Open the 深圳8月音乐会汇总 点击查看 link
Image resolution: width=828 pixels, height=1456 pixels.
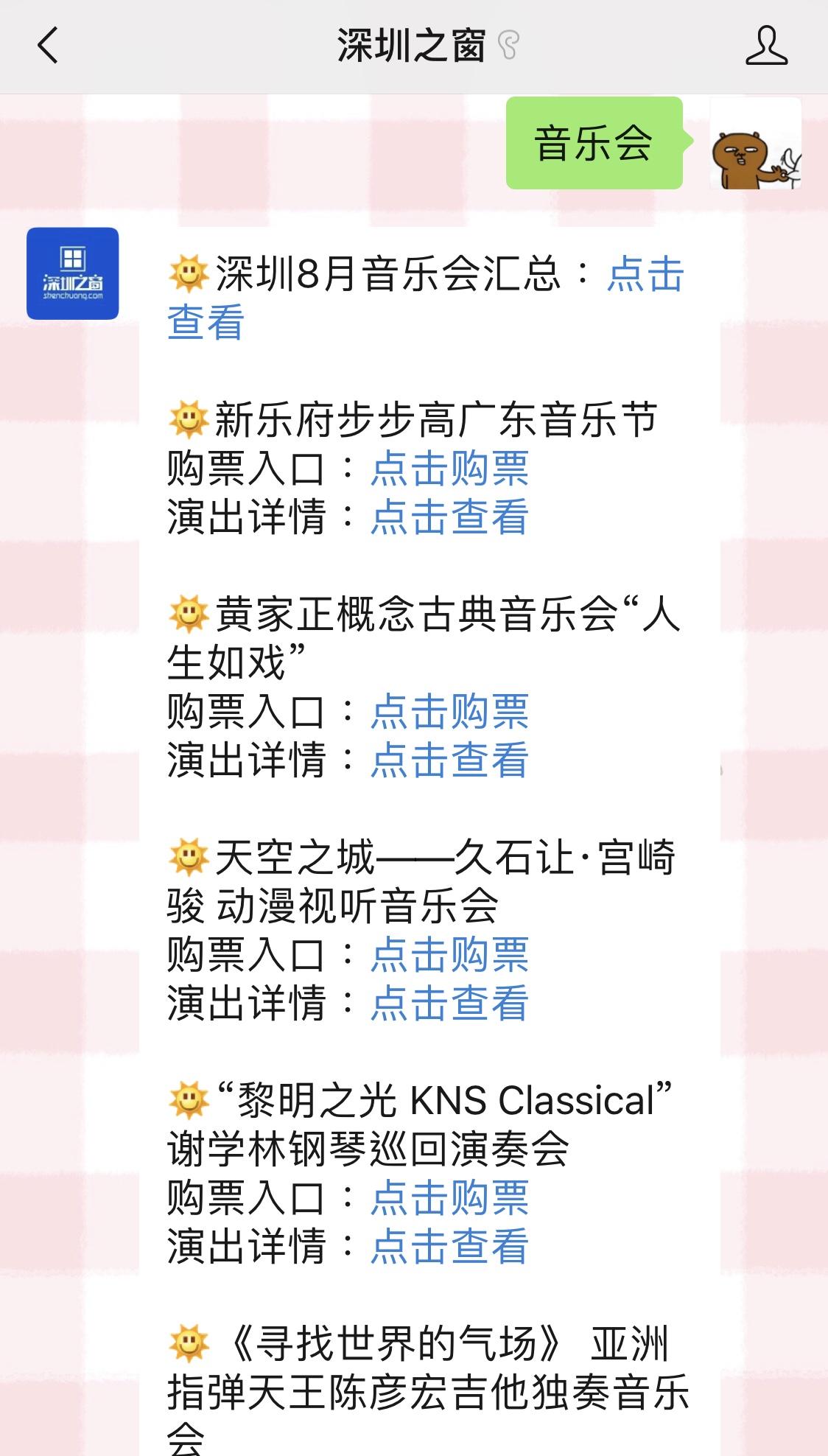click(x=645, y=275)
